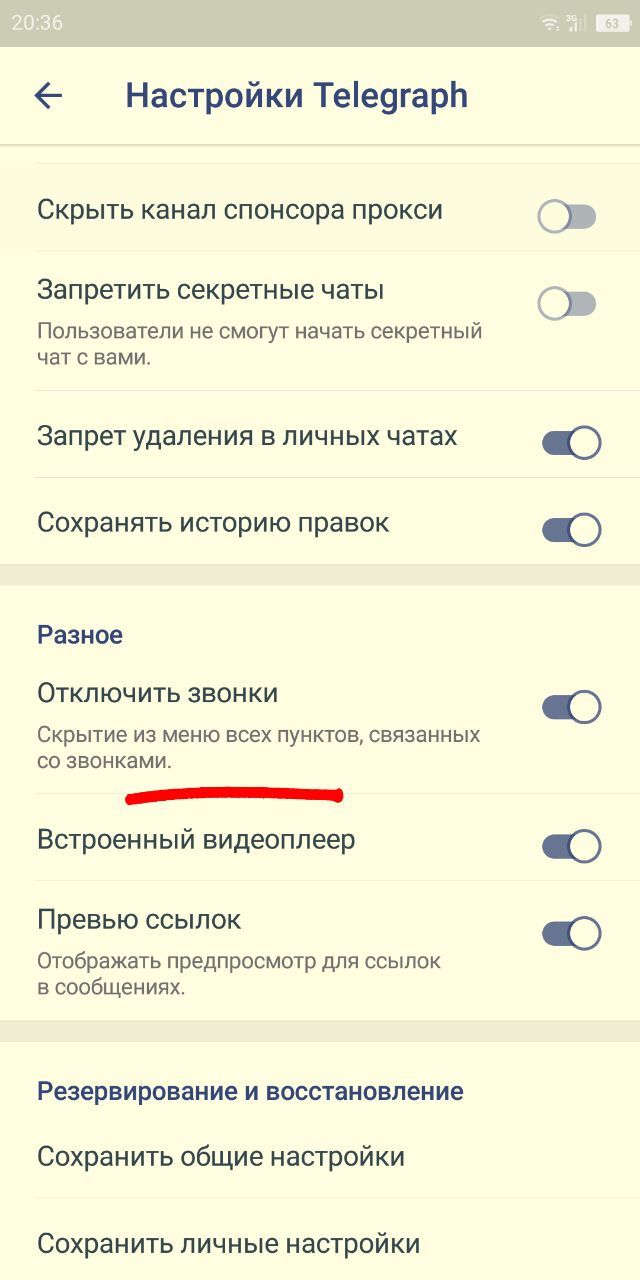Select 'Сохранить личные настройки'
This screenshot has height=1280, width=640.
(320, 1240)
